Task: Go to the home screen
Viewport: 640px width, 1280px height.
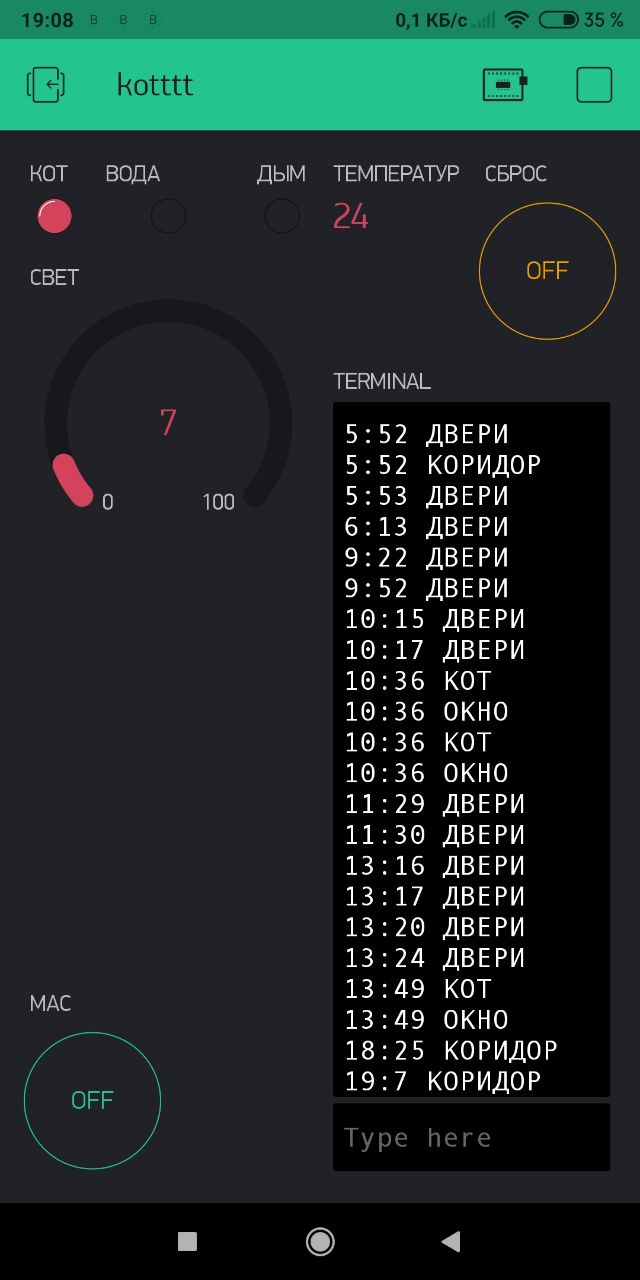Action: 320,1241
